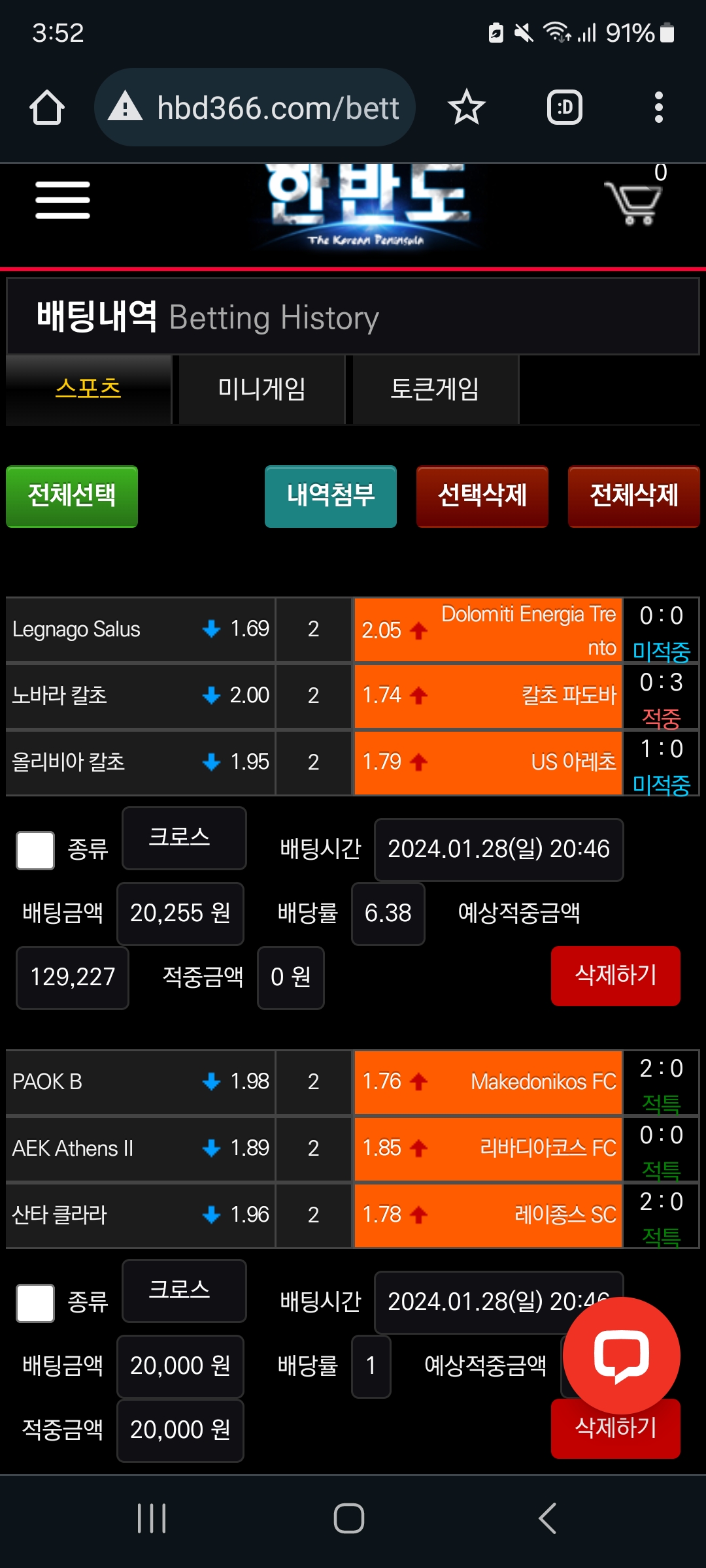Tap the 전체삭제 button

coord(634,496)
